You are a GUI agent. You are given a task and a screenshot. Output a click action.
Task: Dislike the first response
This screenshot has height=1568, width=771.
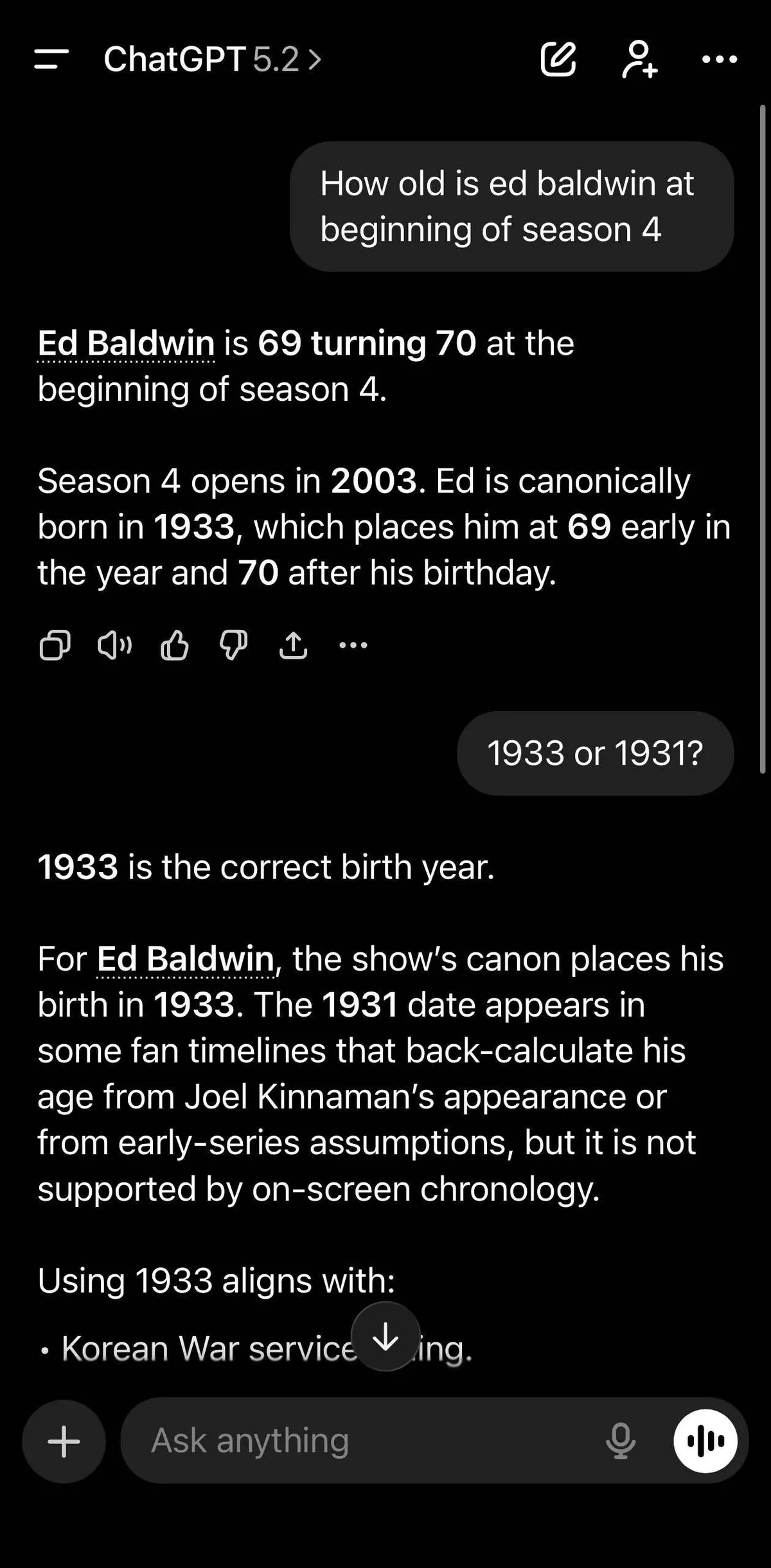click(x=233, y=645)
